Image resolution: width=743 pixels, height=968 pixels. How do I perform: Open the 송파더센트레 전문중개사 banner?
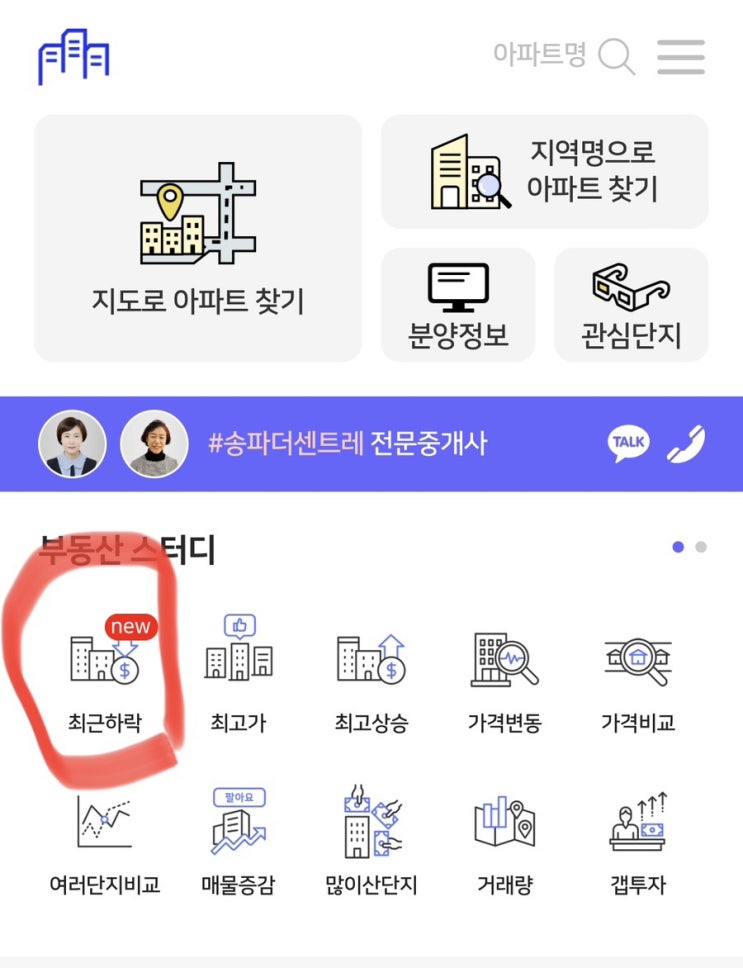(x=347, y=443)
